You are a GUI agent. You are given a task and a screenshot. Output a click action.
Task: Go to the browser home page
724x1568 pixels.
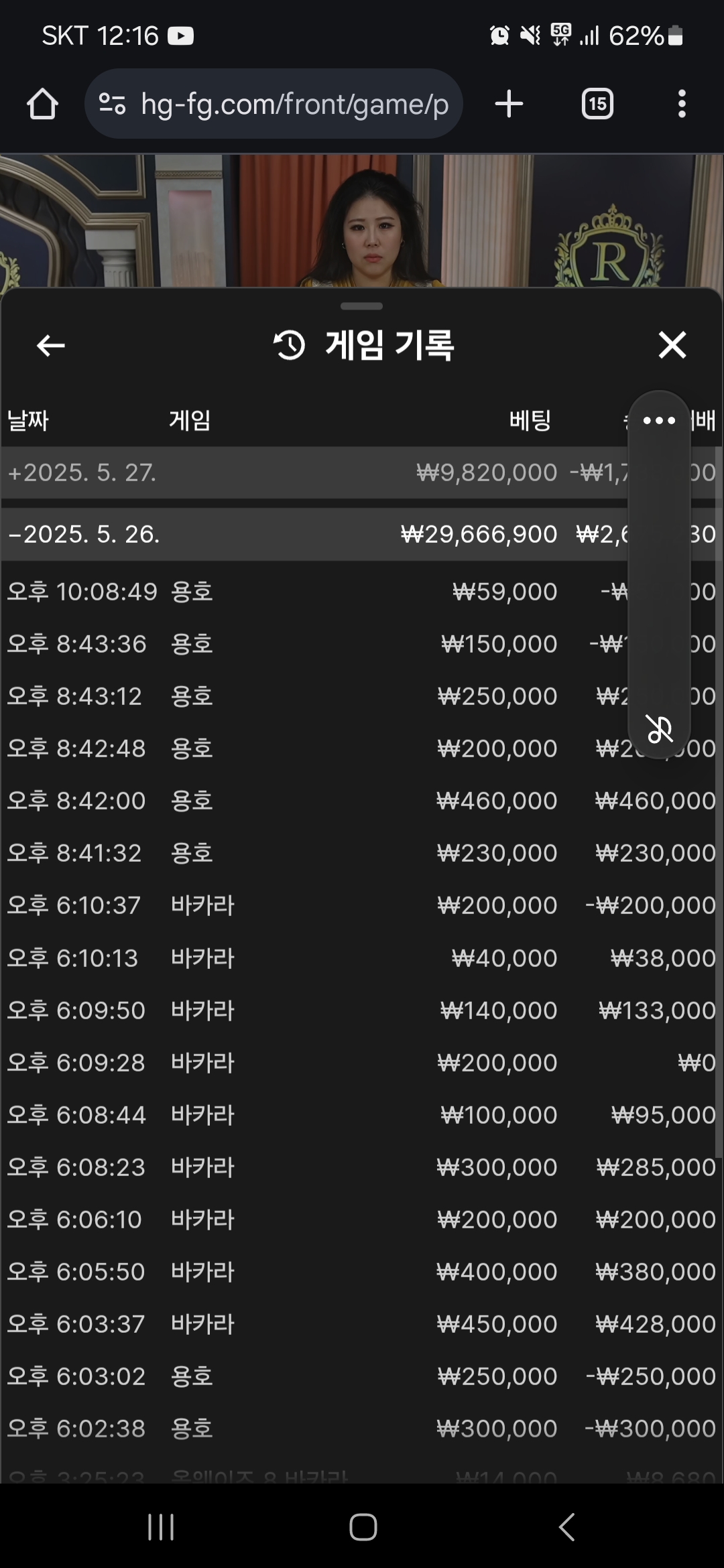point(42,104)
